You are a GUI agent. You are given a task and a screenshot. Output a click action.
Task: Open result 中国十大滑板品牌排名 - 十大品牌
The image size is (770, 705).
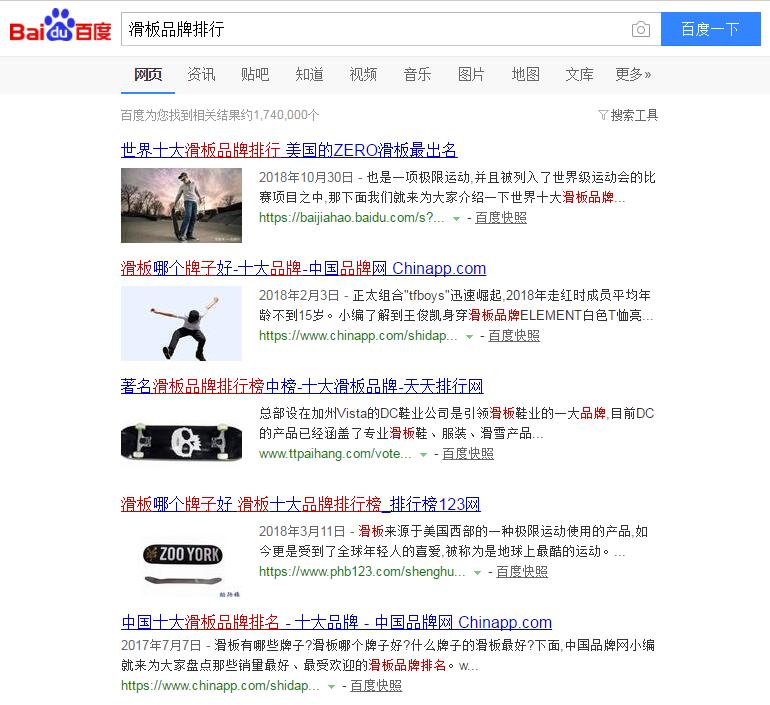(336, 622)
